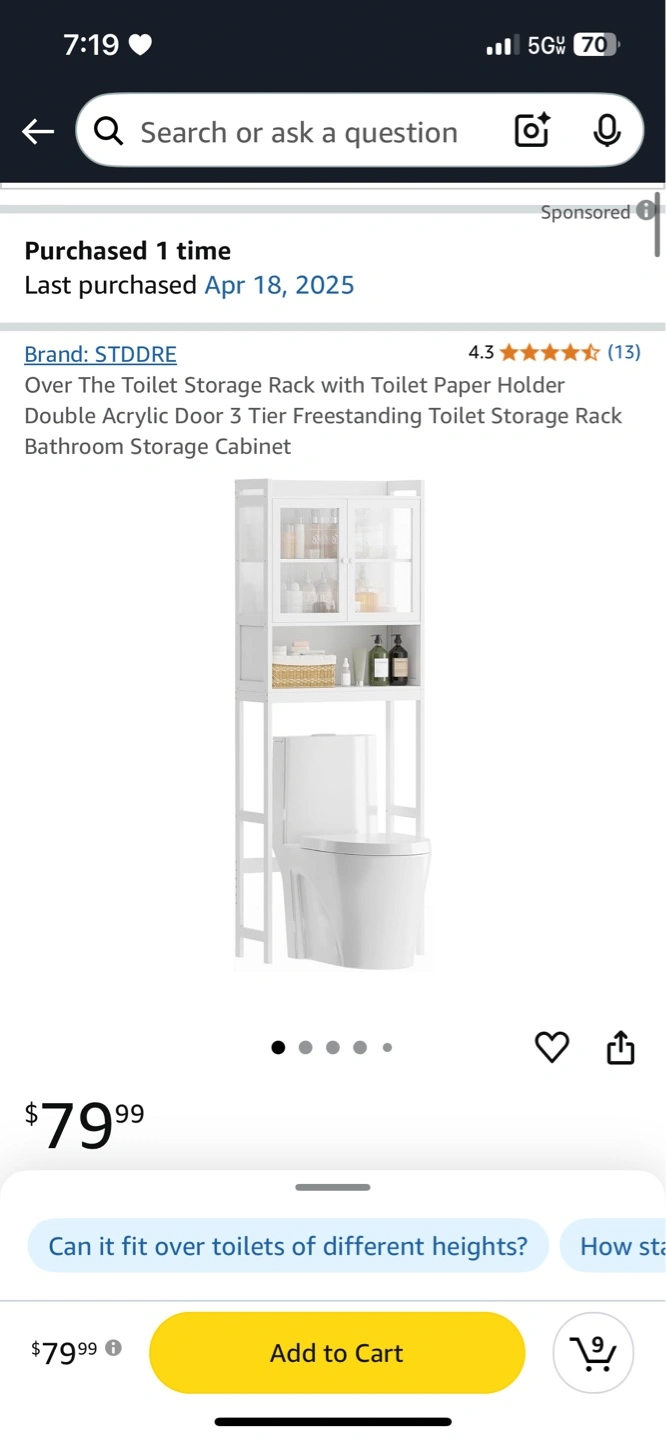
Task: View the Apr 18, 2025 purchase
Action: pos(279,286)
